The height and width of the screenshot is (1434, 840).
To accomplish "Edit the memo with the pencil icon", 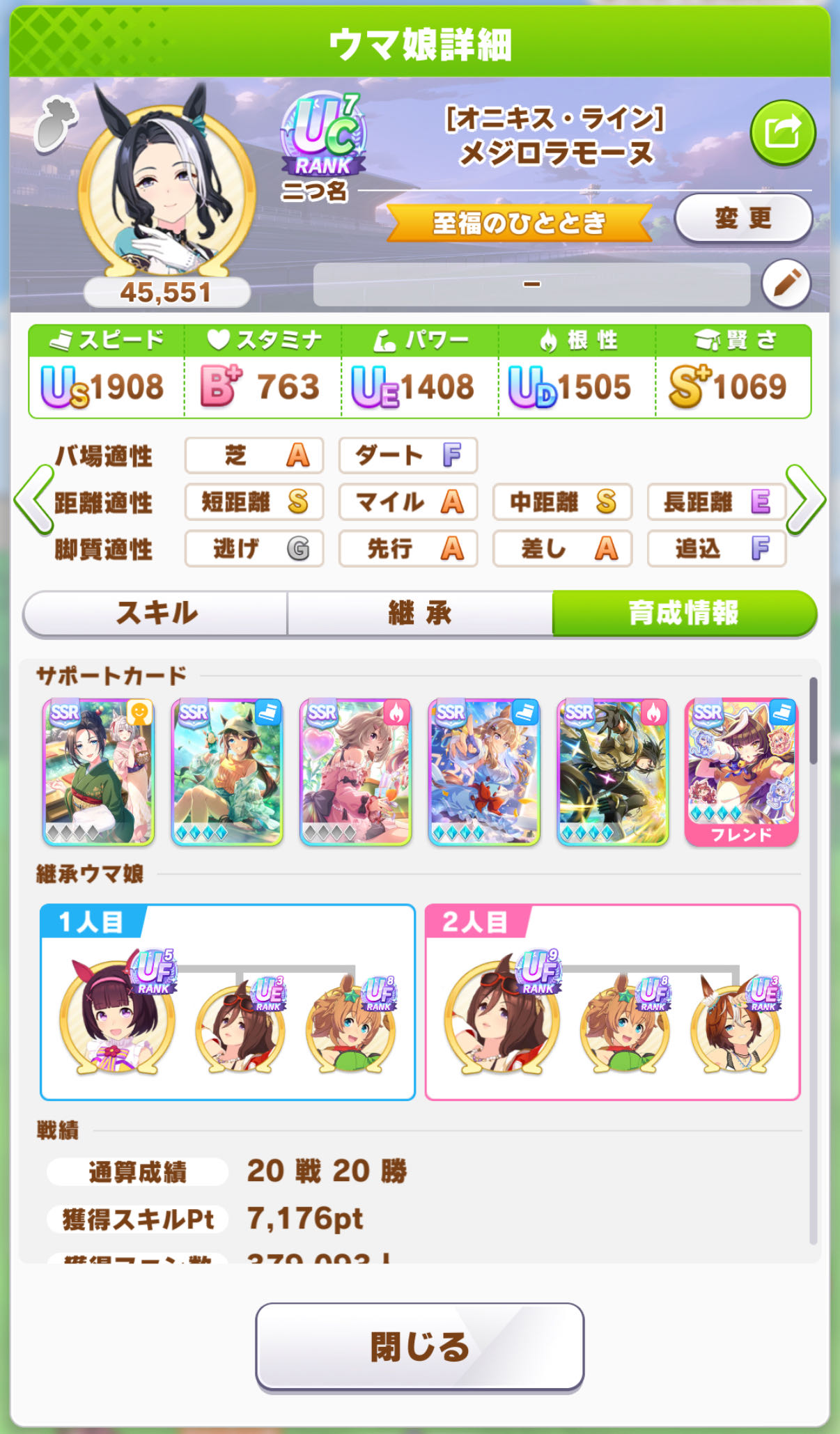I will pos(786,284).
